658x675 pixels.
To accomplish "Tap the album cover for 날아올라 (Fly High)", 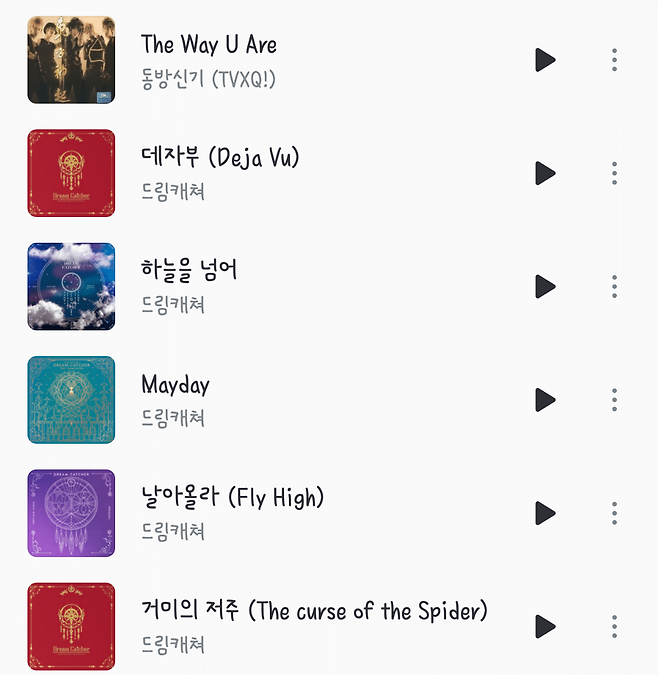I will click(71, 513).
